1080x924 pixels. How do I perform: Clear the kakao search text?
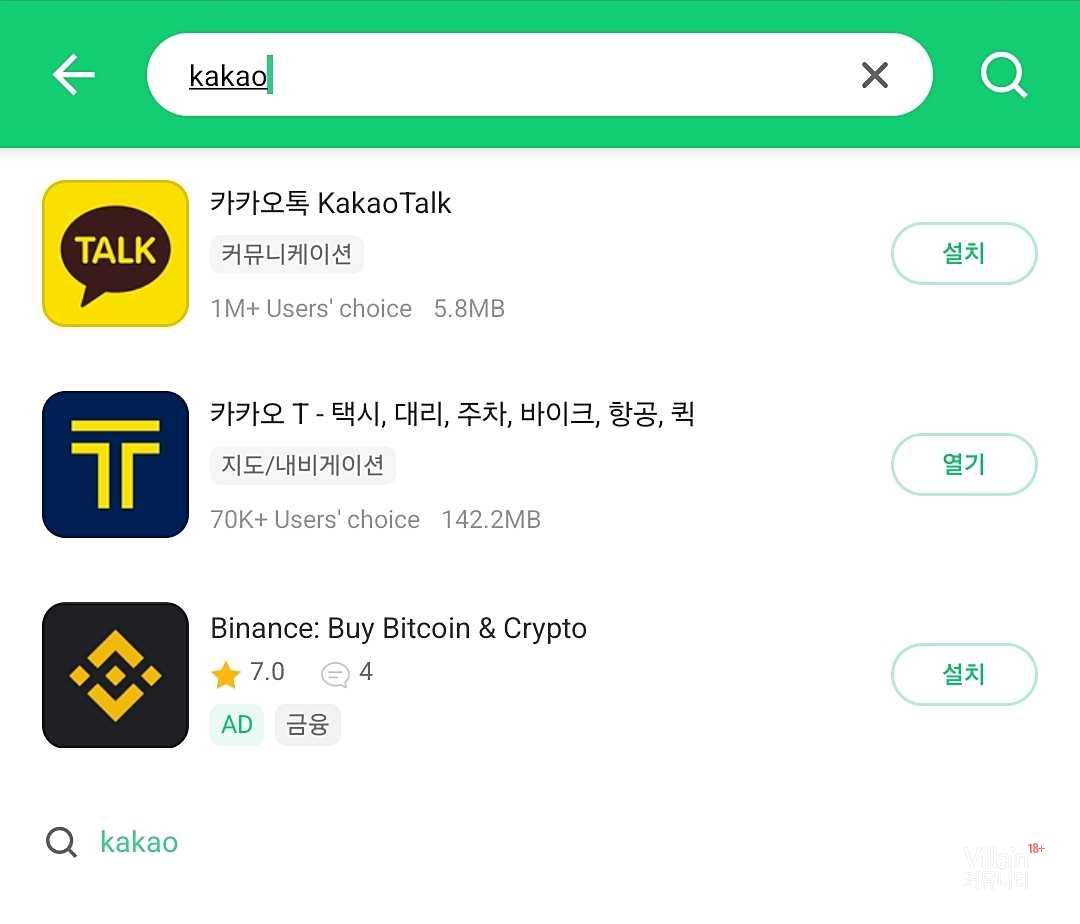874,75
